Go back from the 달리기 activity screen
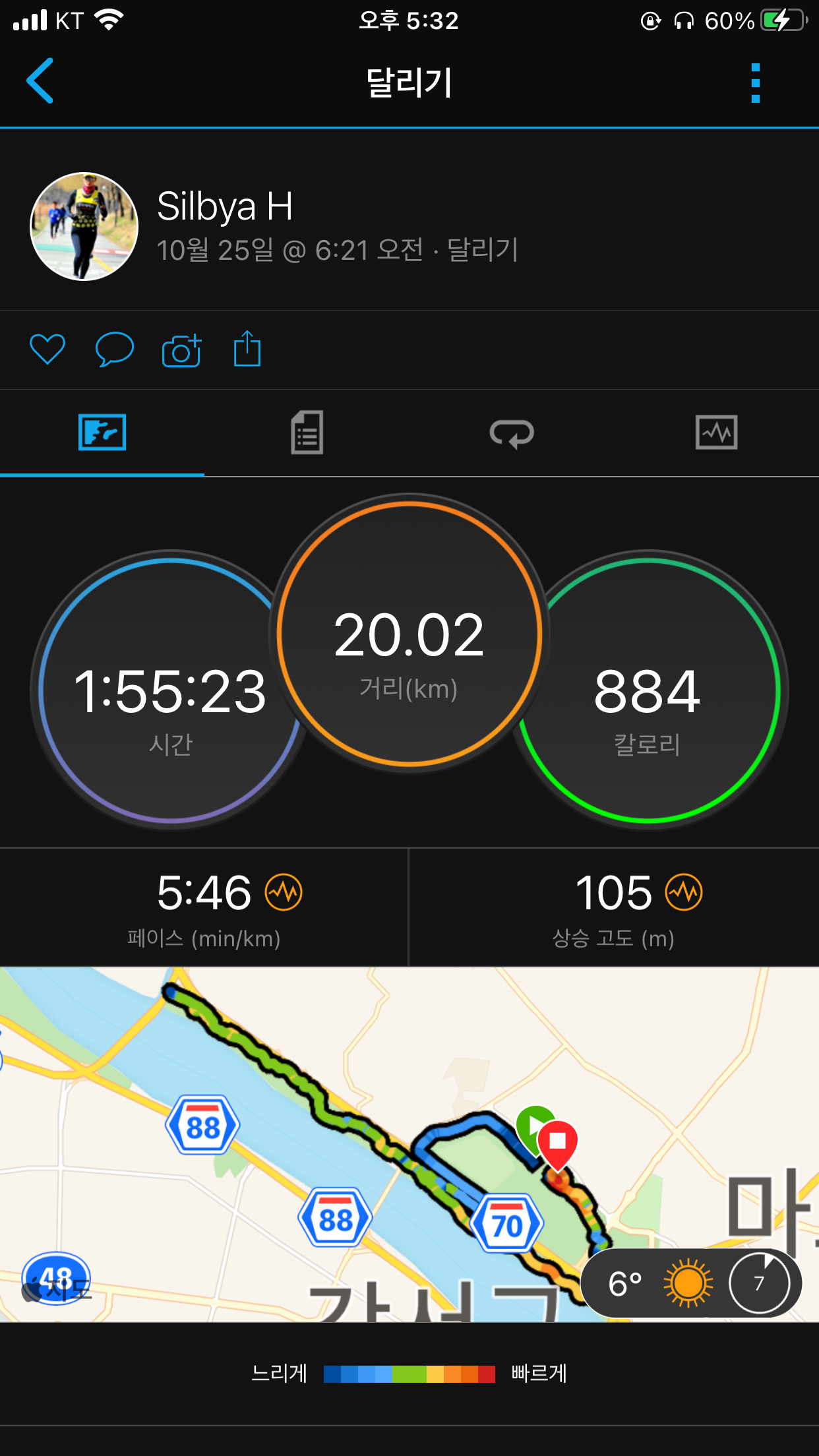Viewport: 819px width, 1456px height. pos(41,81)
